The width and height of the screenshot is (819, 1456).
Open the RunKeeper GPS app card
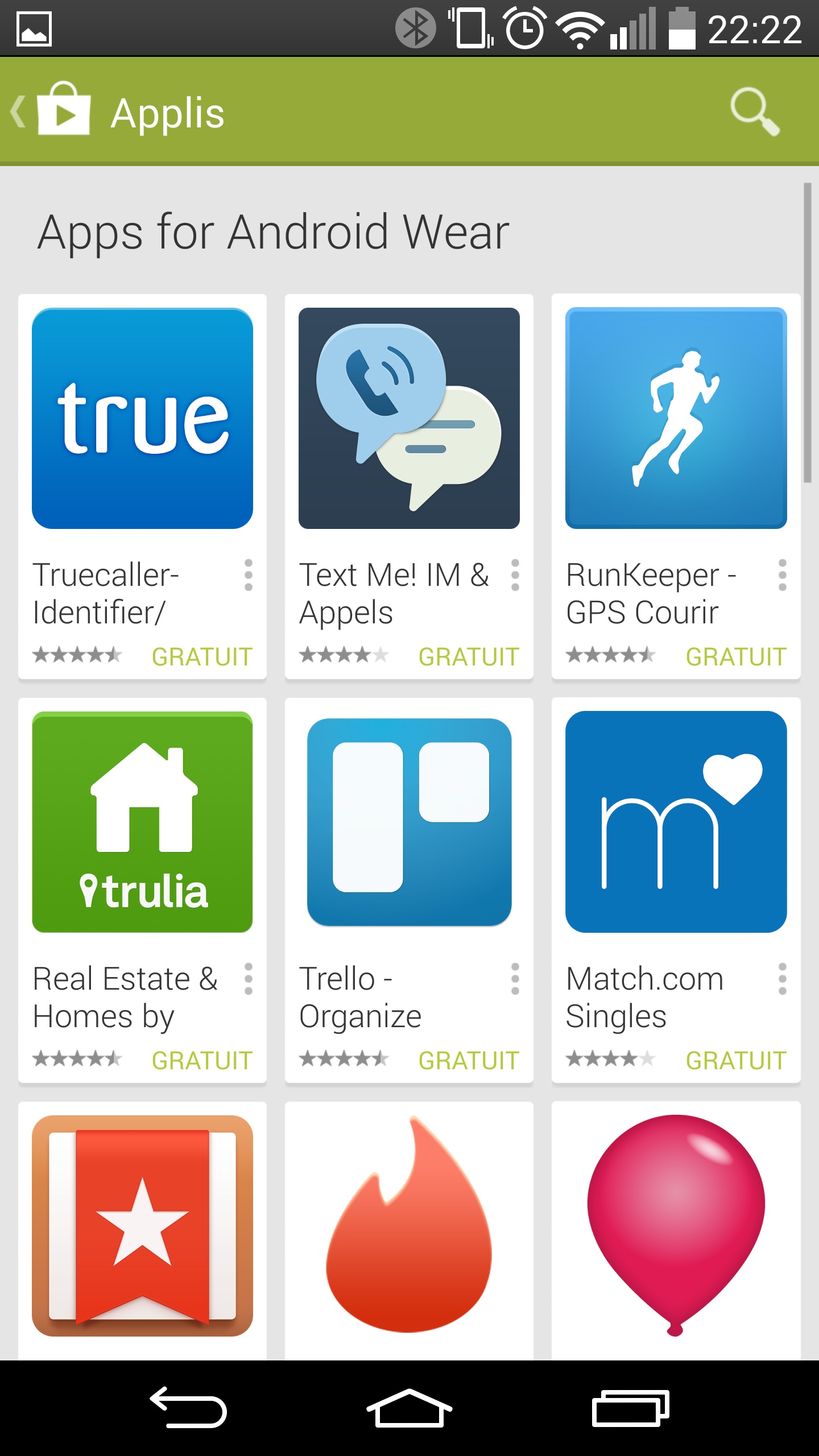pyautogui.click(x=676, y=419)
